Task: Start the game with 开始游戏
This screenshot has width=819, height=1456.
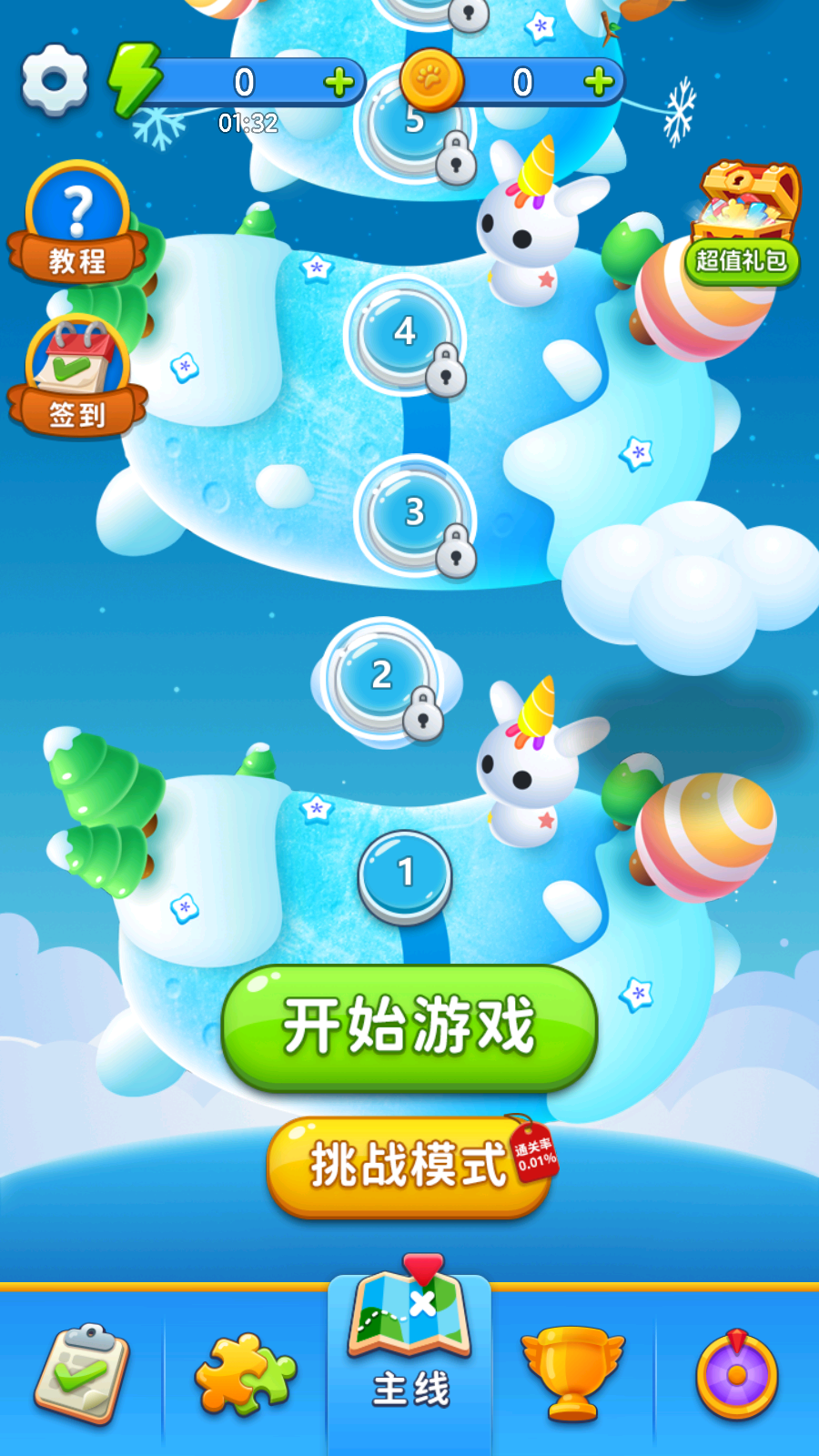Action: (x=409, y=1026)
